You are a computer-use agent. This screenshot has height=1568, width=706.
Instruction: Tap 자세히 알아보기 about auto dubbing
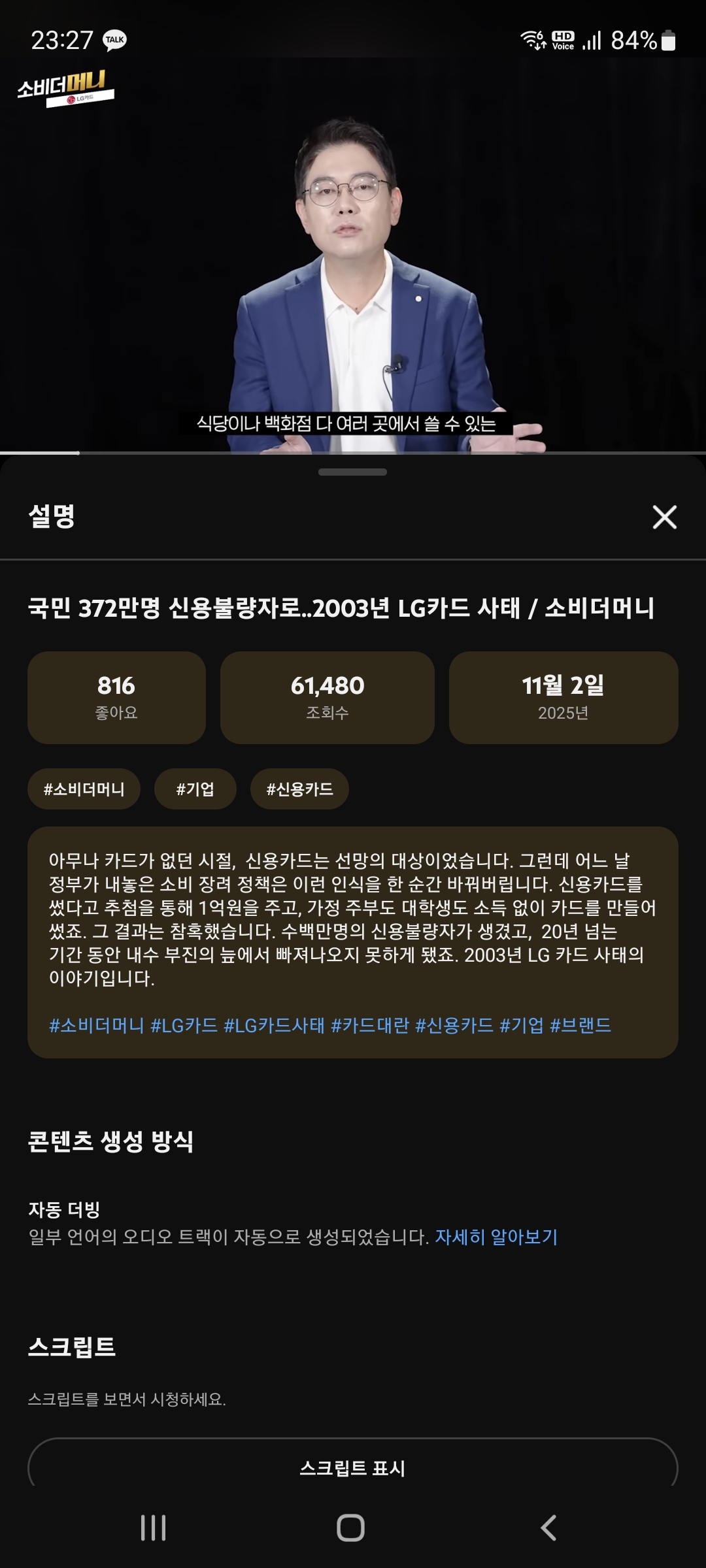click(x=496, y=1237)
